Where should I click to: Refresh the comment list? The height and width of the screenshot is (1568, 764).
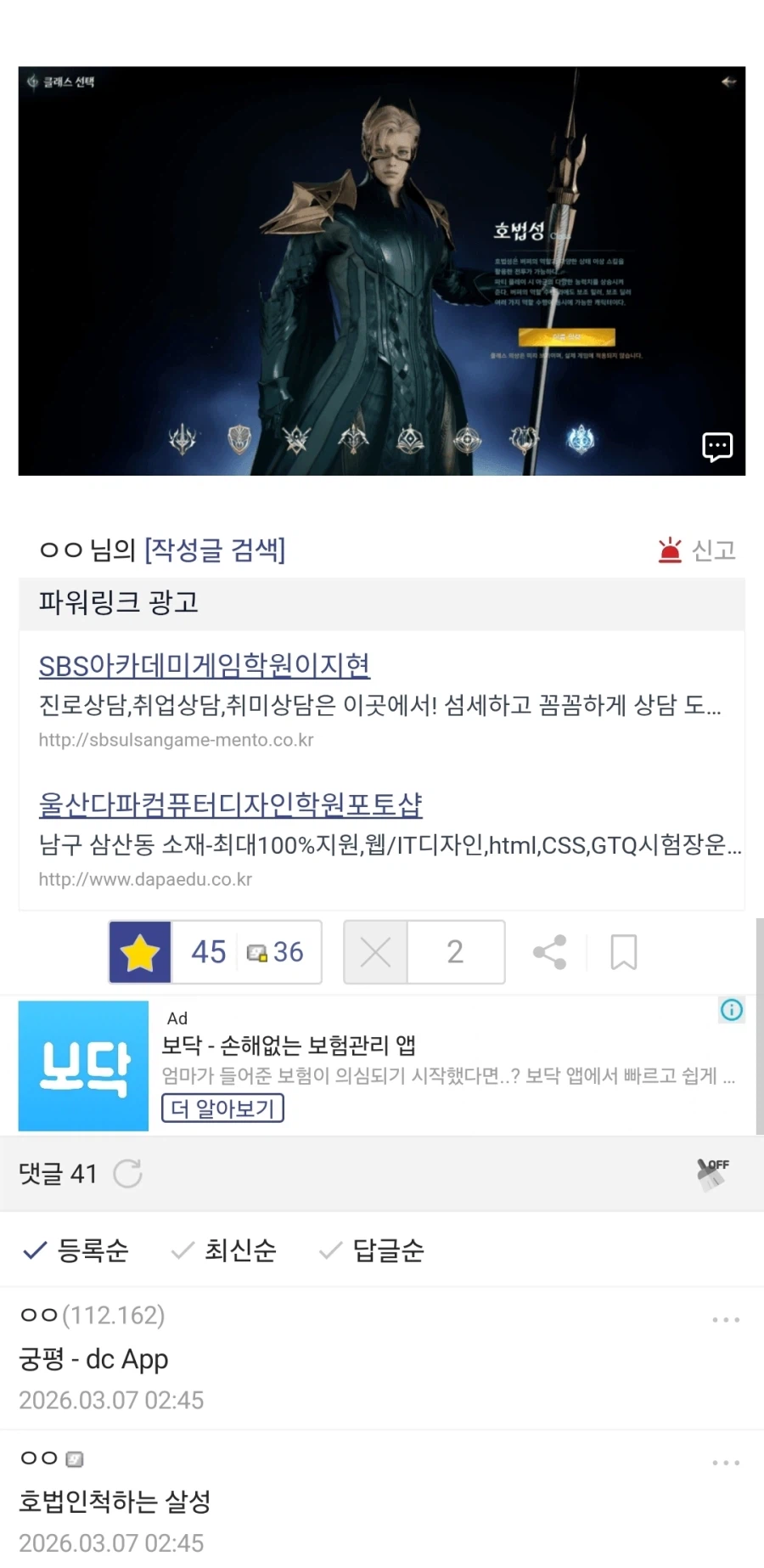pos(127,1174)
